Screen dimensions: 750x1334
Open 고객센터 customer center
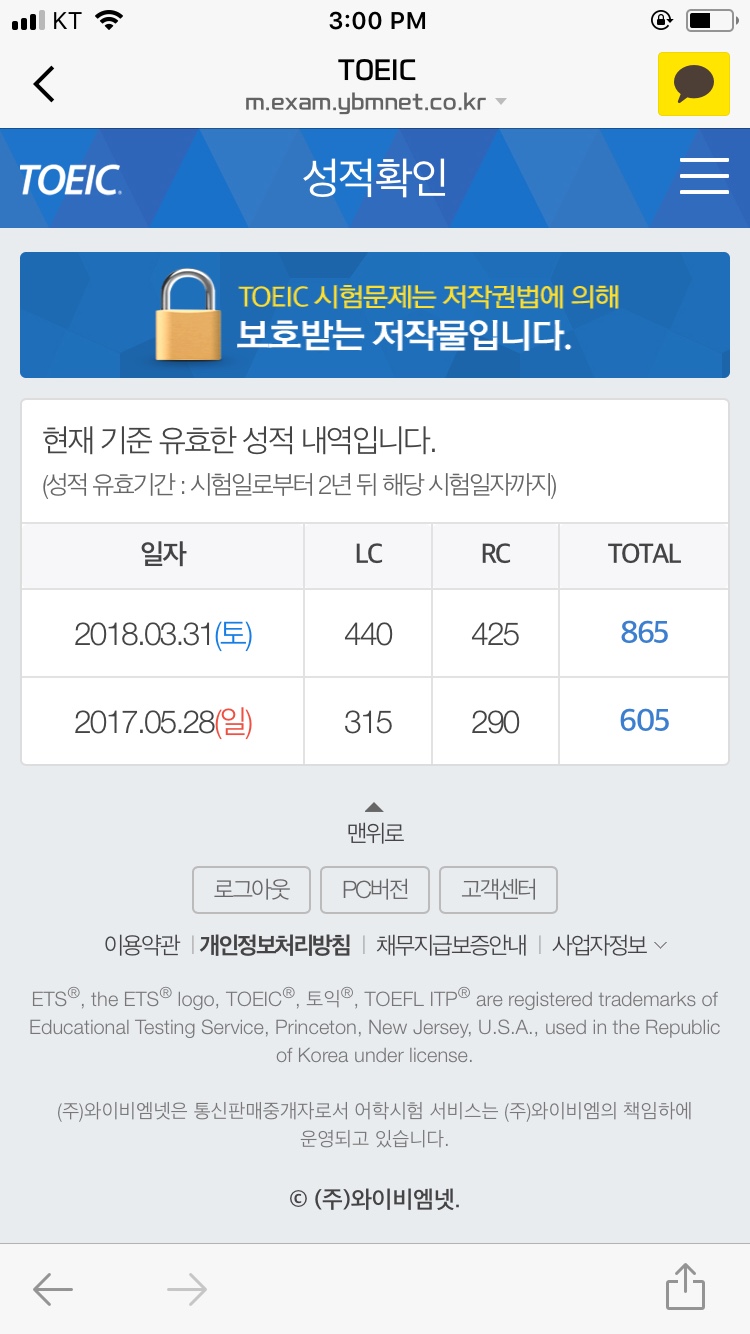point(498,889)
